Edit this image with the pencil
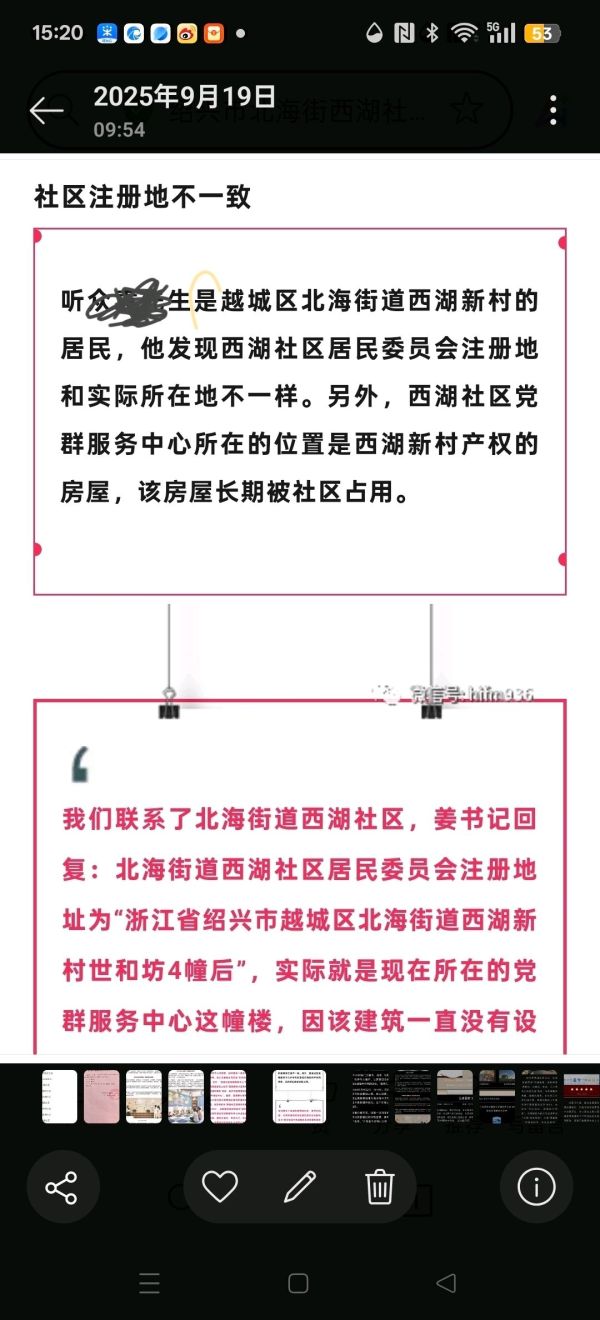Viewport: 600px width, 1320px height. [x=300, y=1187]
